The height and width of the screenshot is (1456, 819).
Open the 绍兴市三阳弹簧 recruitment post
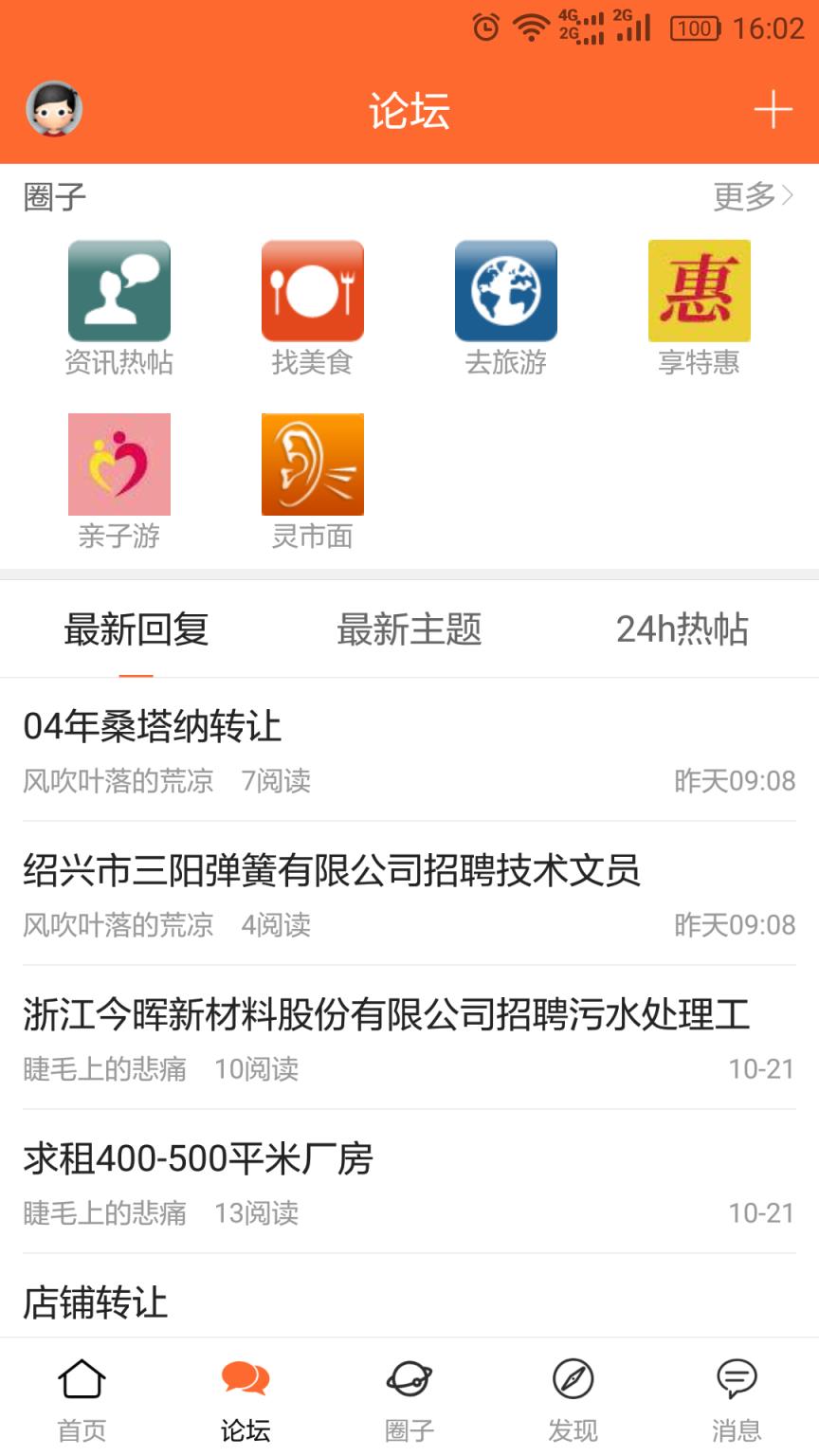click(x=332, y=872)
